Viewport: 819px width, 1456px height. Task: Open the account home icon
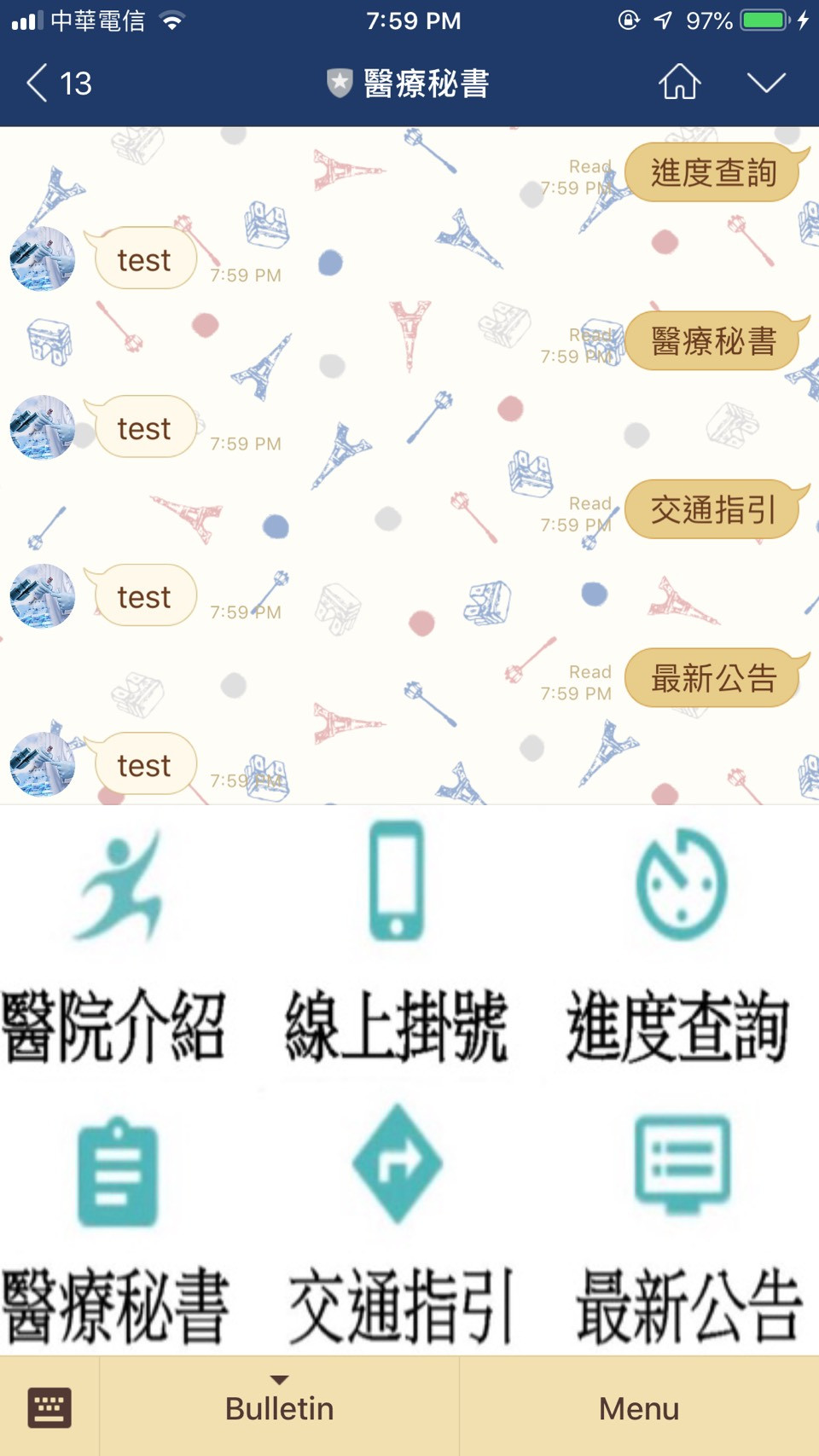click(x=679, y=83)
